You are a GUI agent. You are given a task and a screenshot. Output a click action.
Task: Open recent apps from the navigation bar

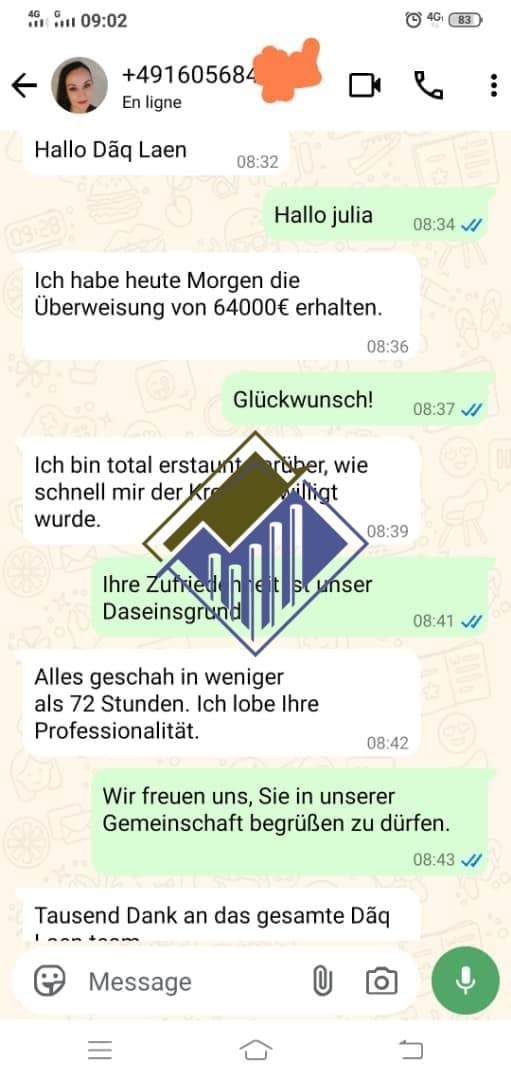100,1050
